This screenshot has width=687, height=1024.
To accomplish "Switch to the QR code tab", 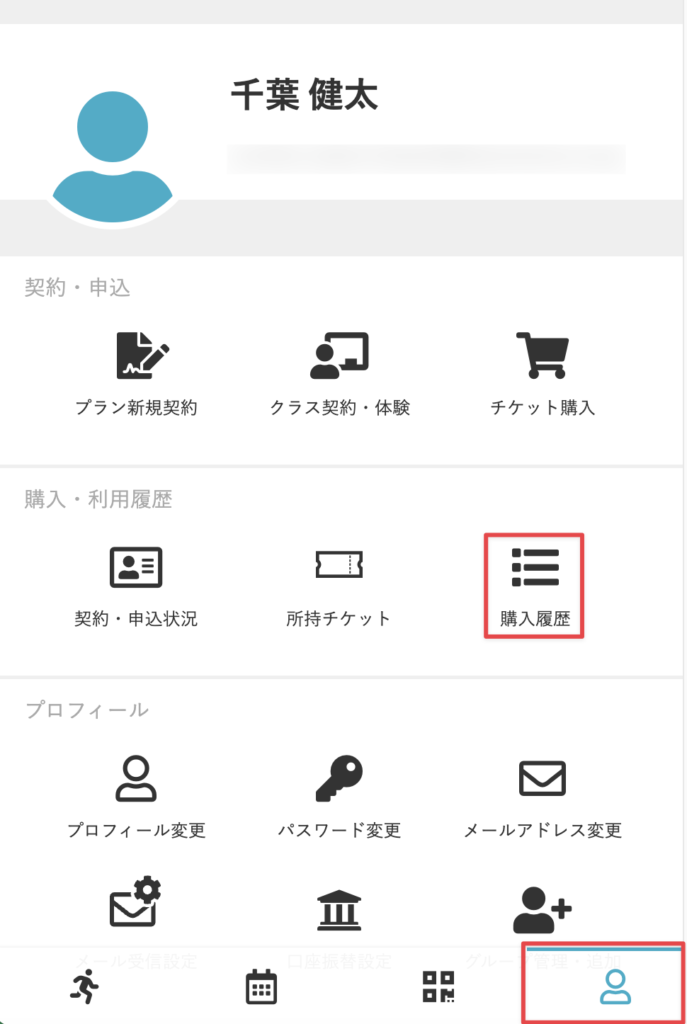I will click(x=438, y=986).
